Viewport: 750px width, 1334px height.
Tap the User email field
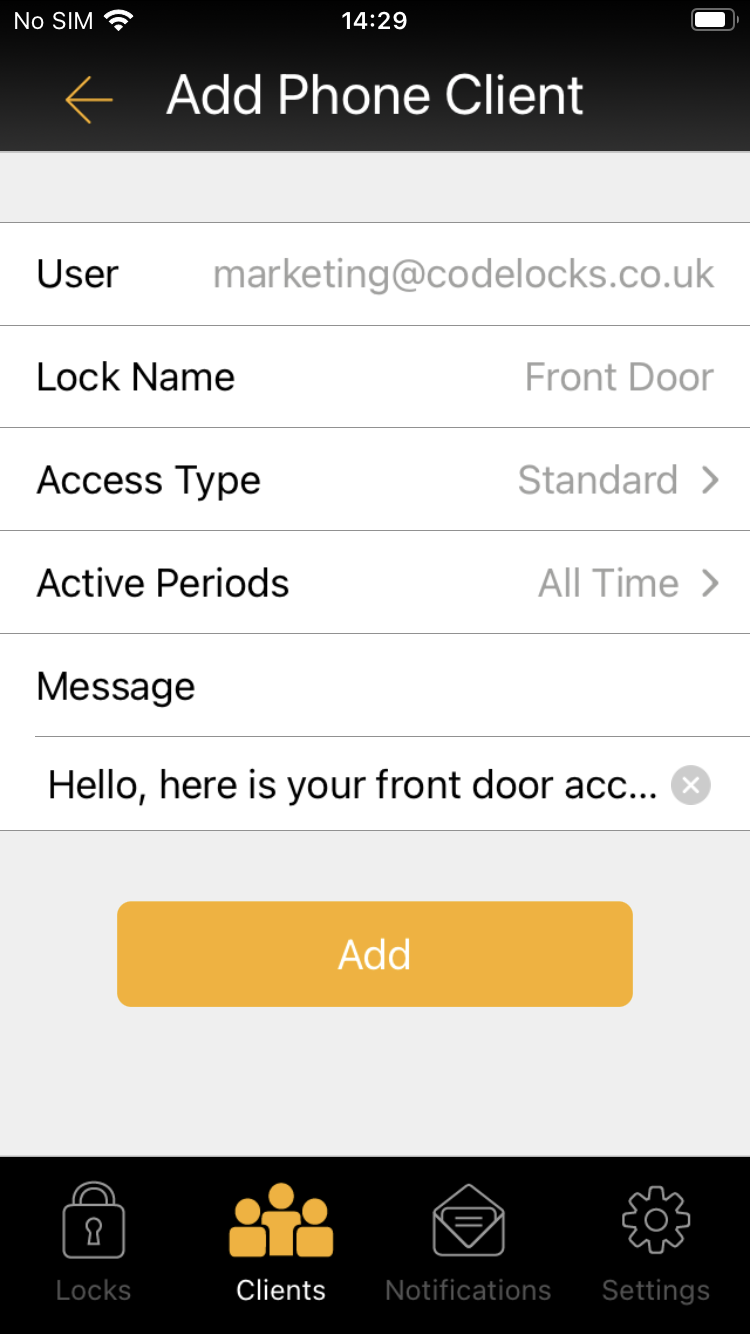(375, 274)
